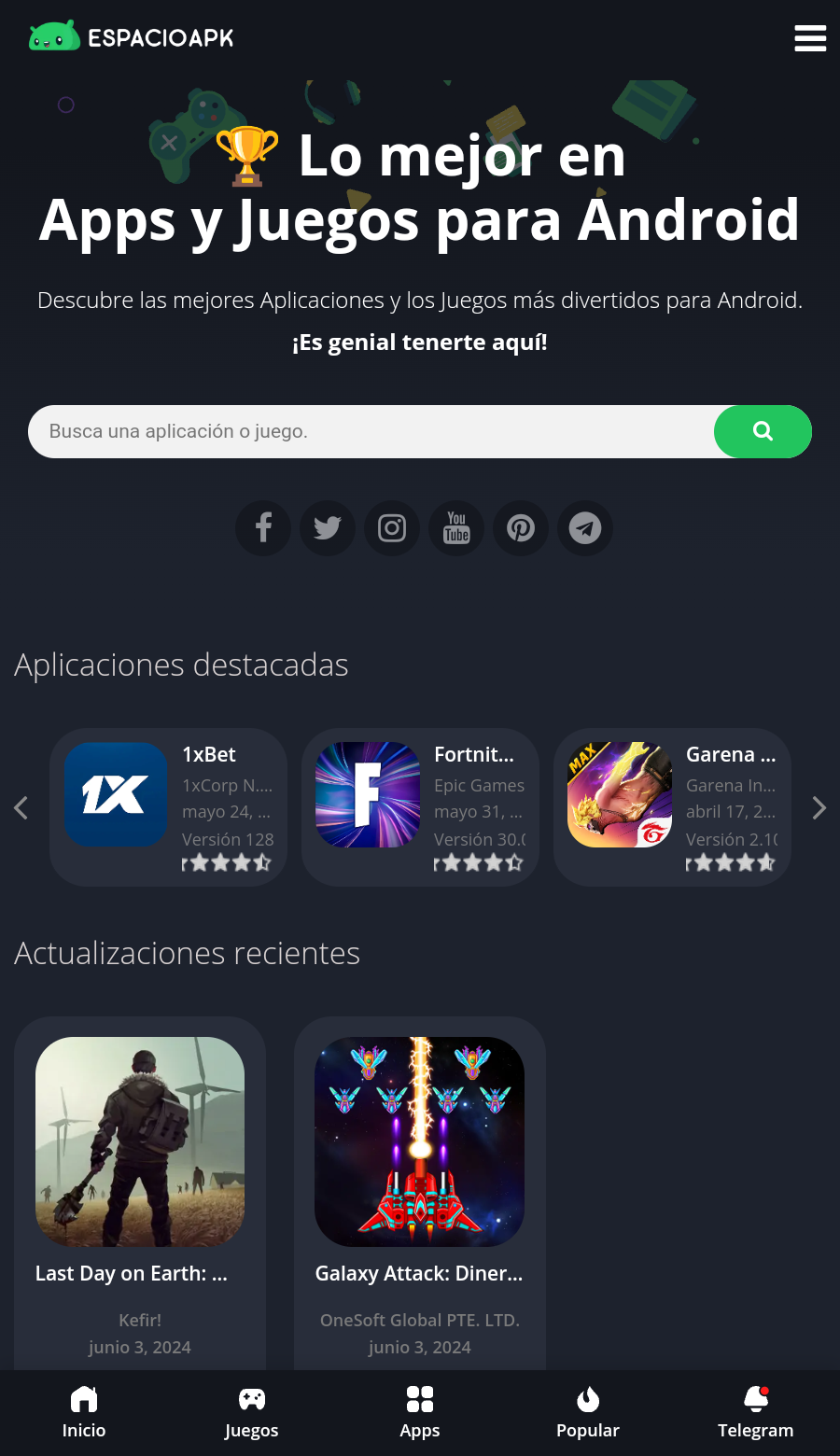Rate Garena Free Fire on its star rating
840x1456 pixels.
click(731, 862)
